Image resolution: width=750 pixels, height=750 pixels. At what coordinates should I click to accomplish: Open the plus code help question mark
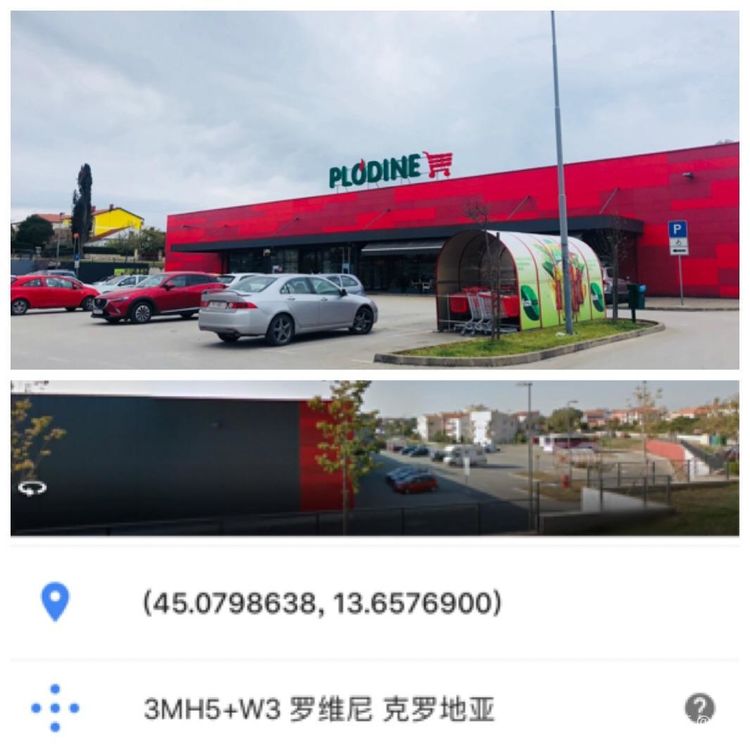[x=699, y=708]
